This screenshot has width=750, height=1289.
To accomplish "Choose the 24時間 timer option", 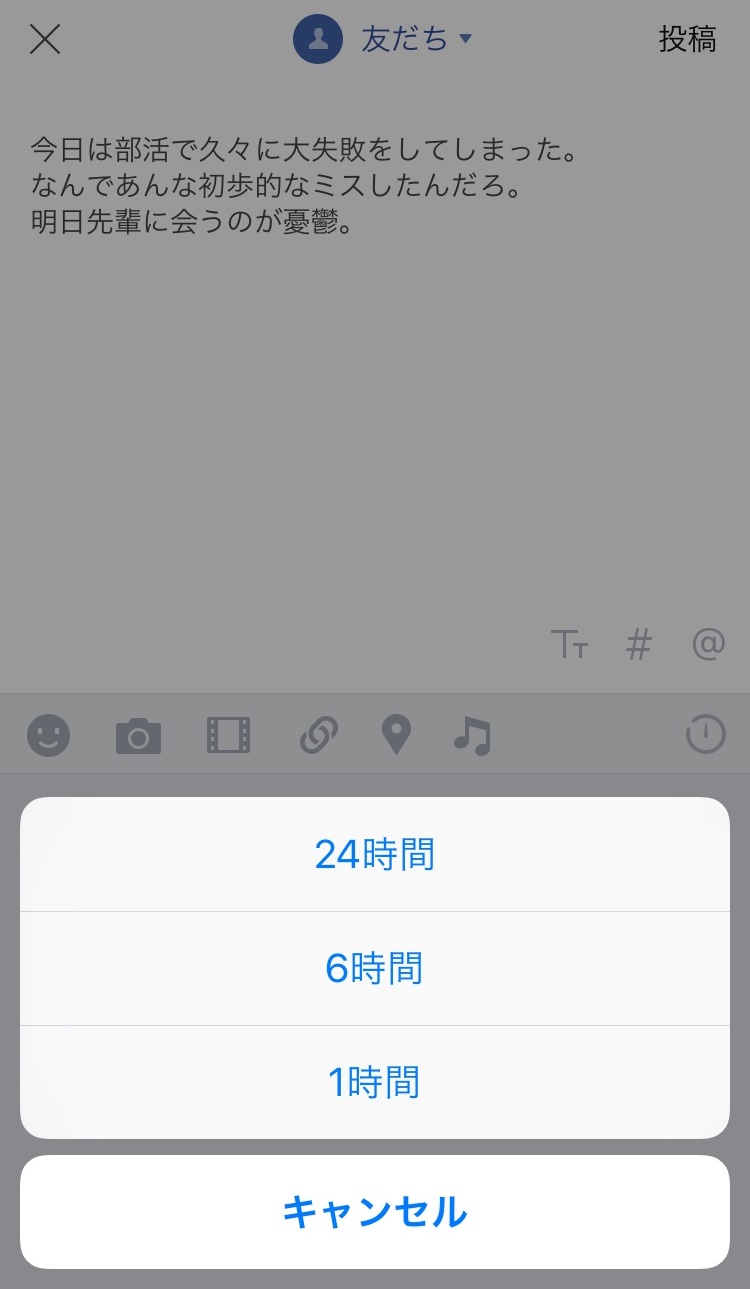I will [x=375, y=853].
